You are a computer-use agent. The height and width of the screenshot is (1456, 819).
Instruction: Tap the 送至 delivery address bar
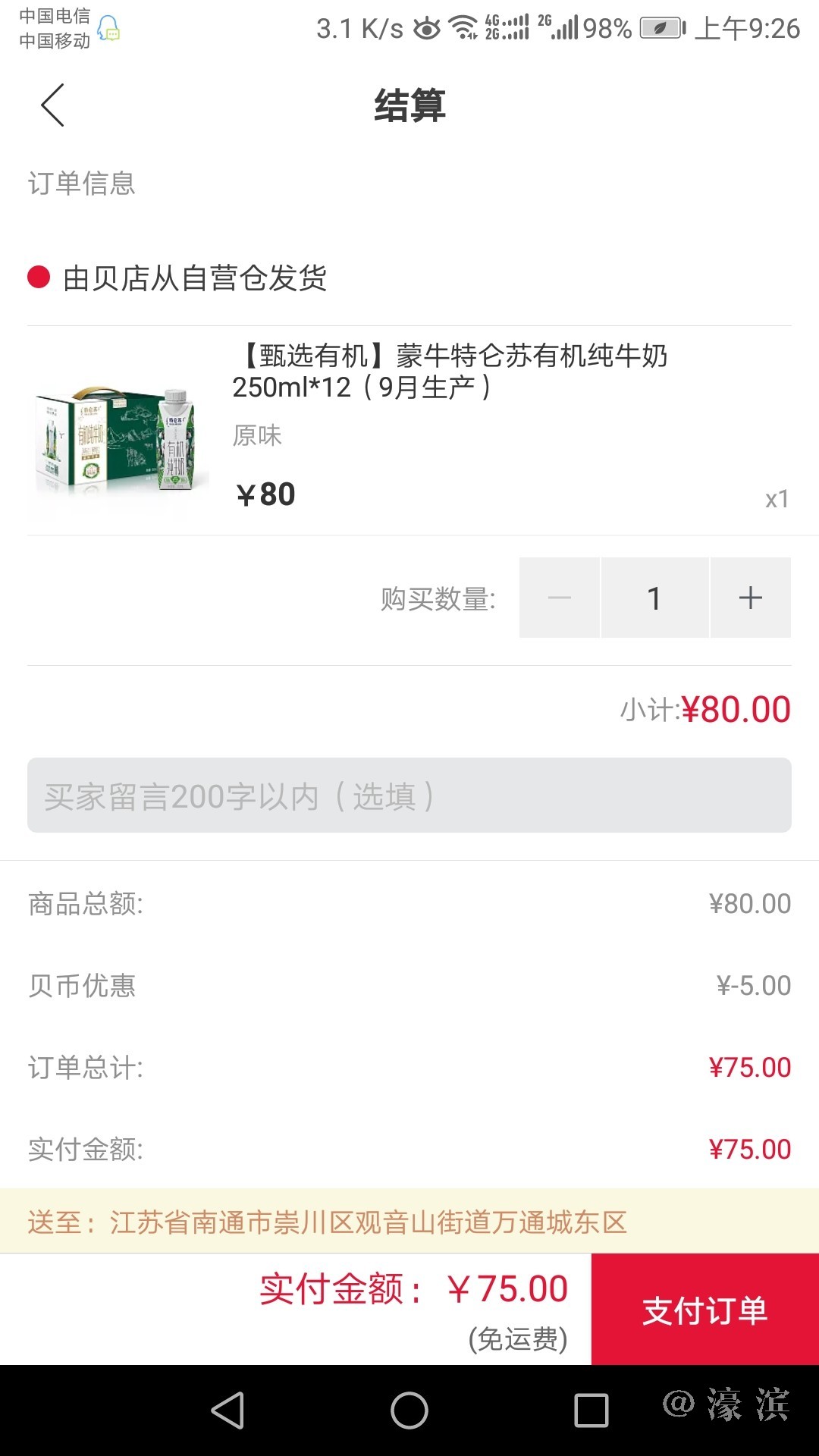tap(409, 1222)
